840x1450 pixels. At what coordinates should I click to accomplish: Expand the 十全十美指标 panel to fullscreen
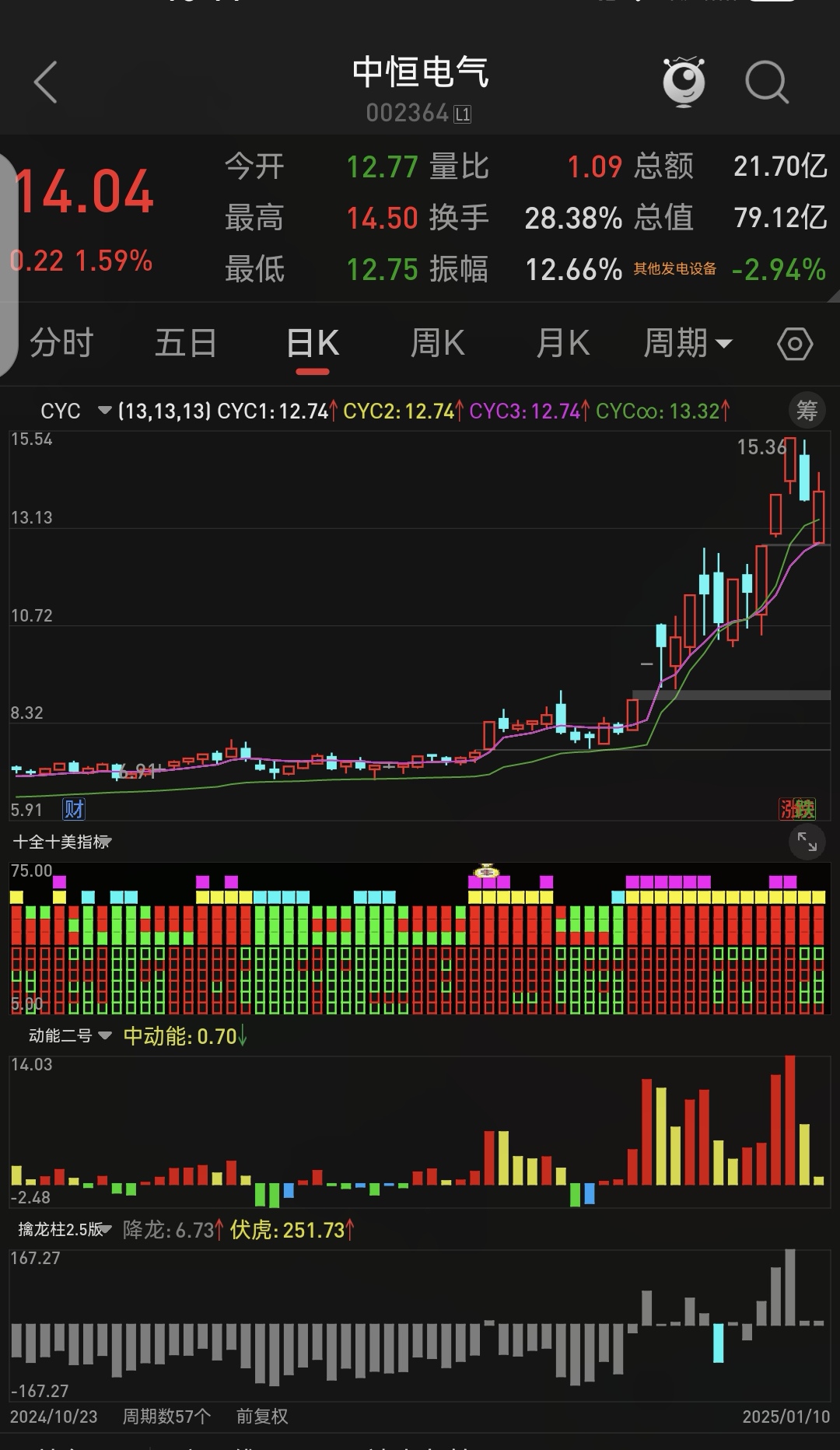pos(809,841)
